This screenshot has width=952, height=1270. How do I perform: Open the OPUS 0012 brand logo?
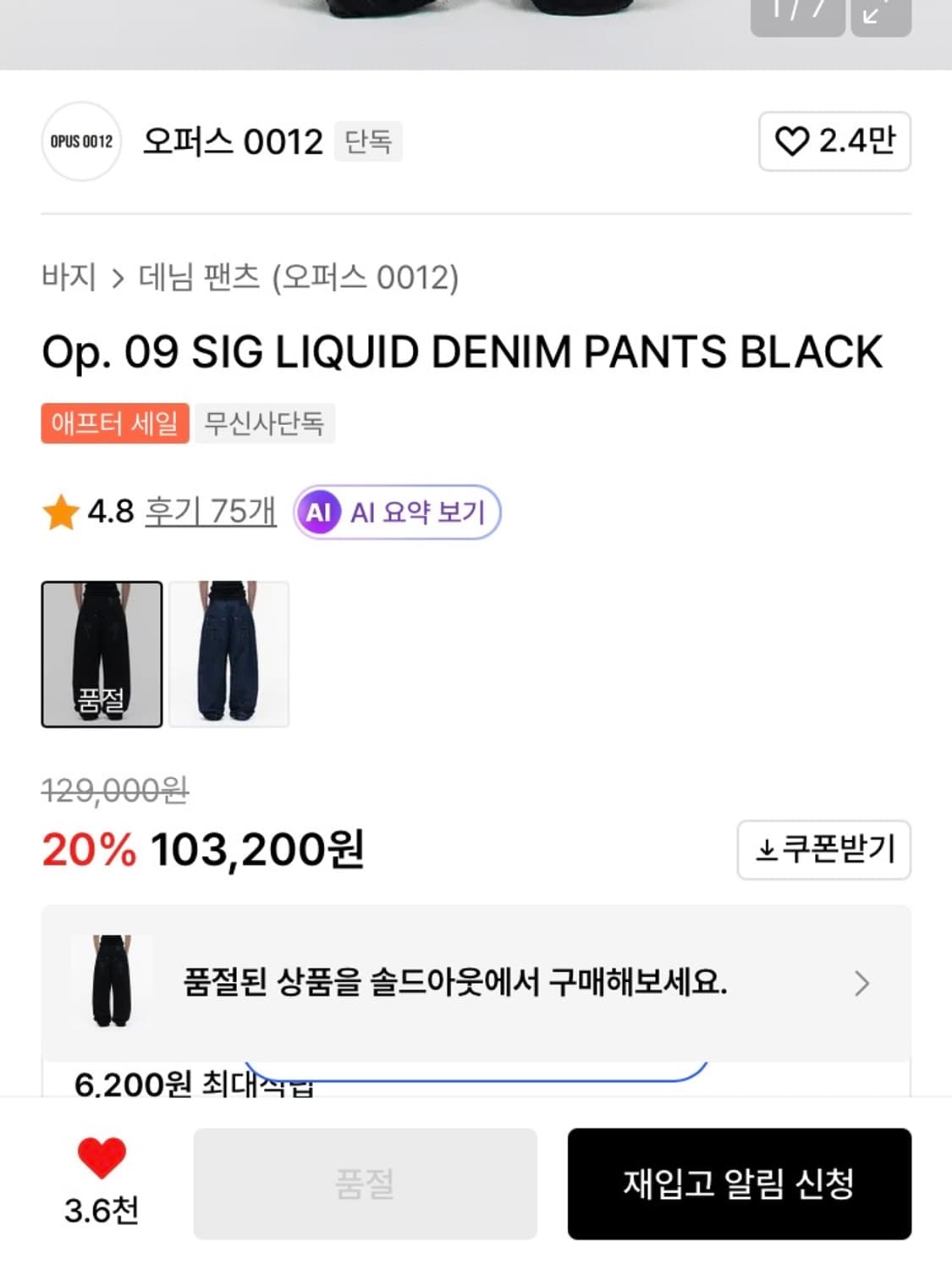point(81,142)
